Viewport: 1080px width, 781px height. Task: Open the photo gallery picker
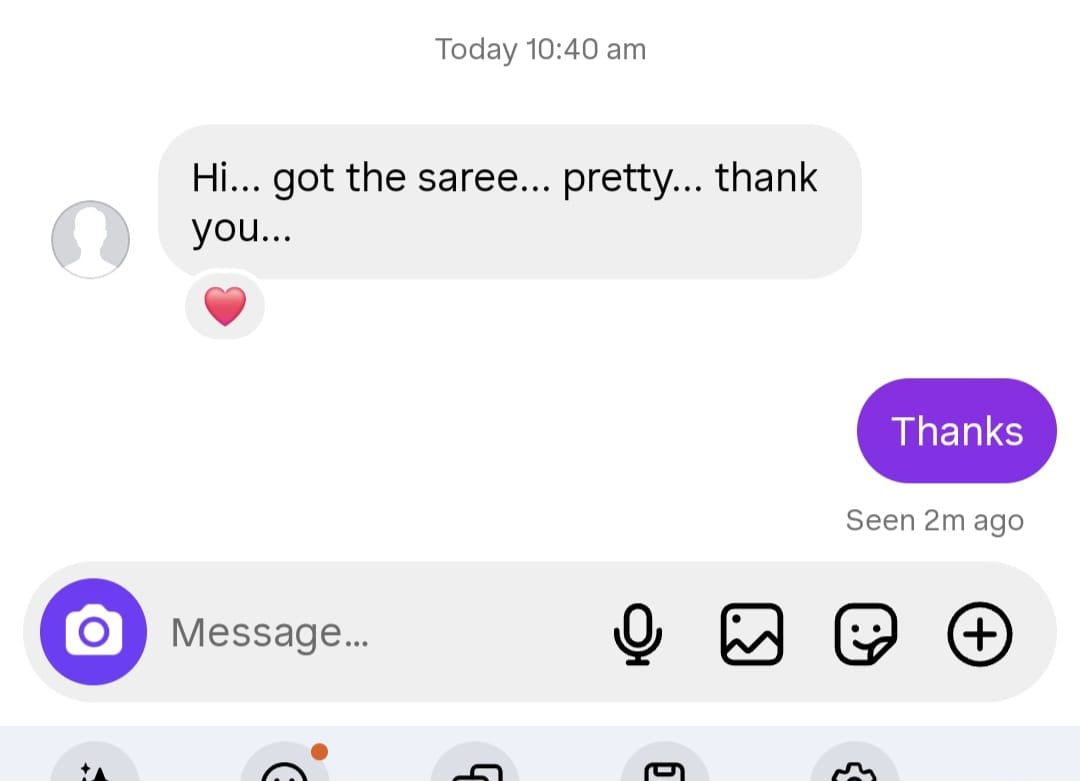[752, 634]
